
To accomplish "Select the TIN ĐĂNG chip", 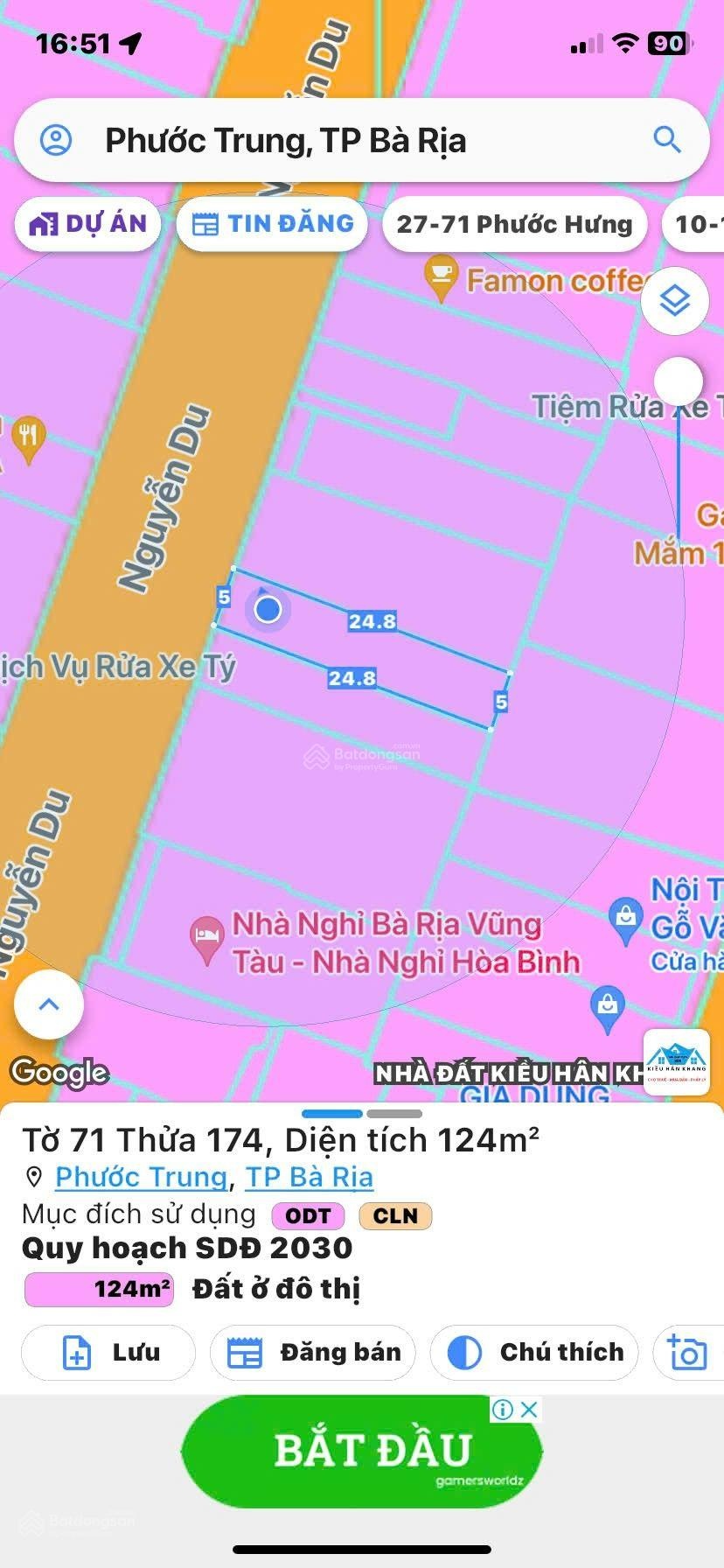I will click(x=273, y=224).
